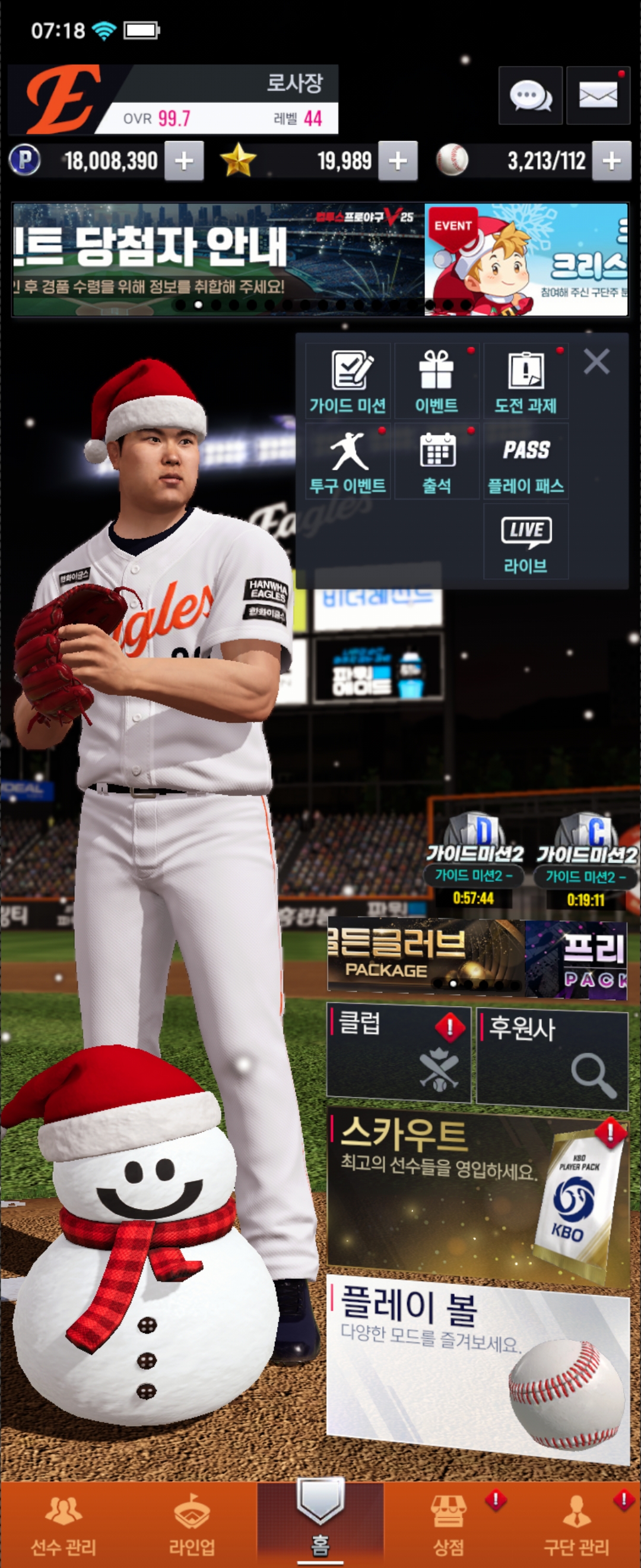Open 가이드 미션 in the quick menu
The width and height of the screenshot is (641, 1568).
[x=347, y=381]
